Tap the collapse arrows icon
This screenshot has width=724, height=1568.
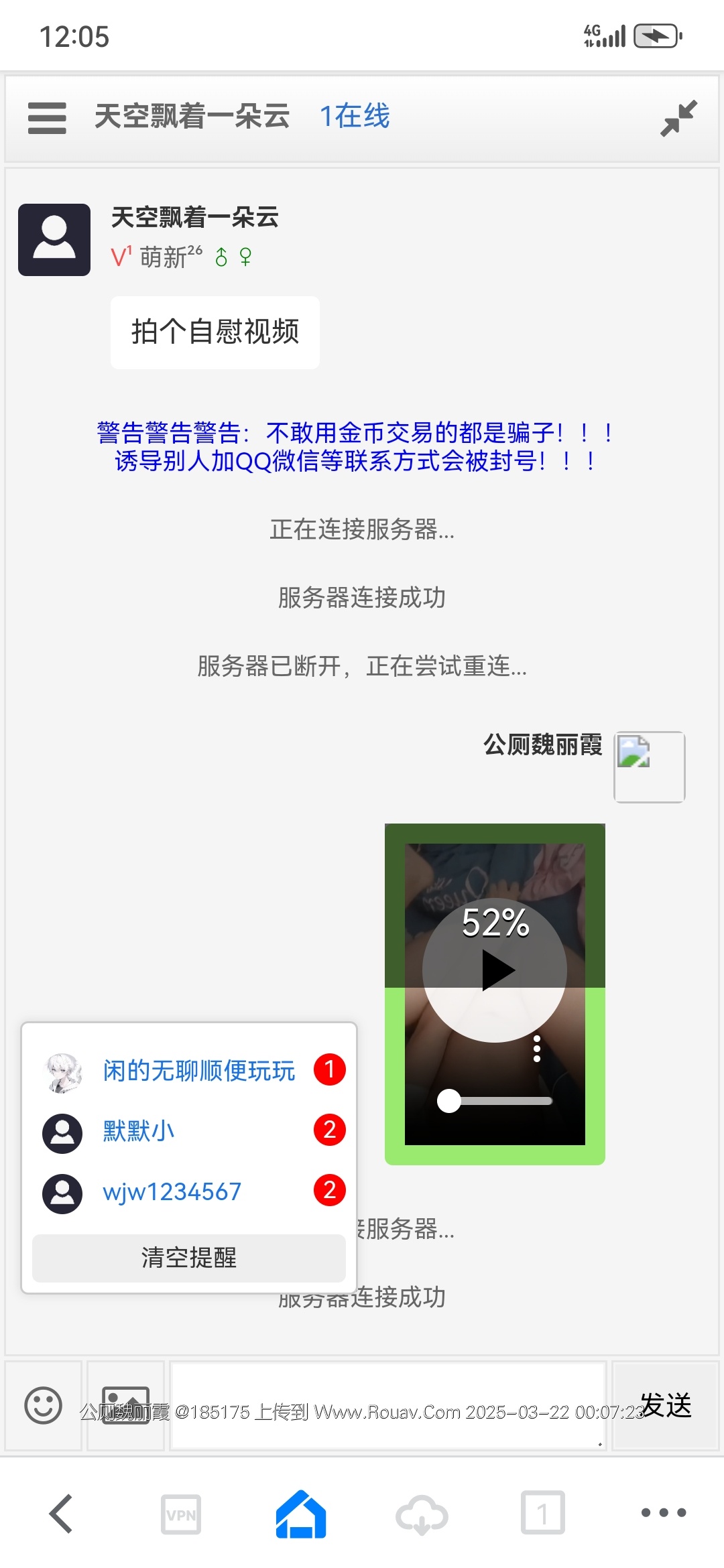[678, 118]
